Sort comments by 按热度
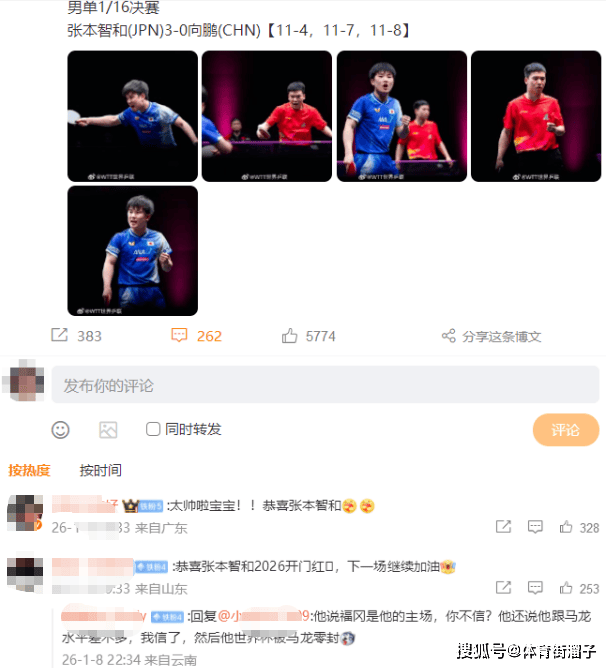611x668 pixels. pyautogui.click(x=30, y=470)
